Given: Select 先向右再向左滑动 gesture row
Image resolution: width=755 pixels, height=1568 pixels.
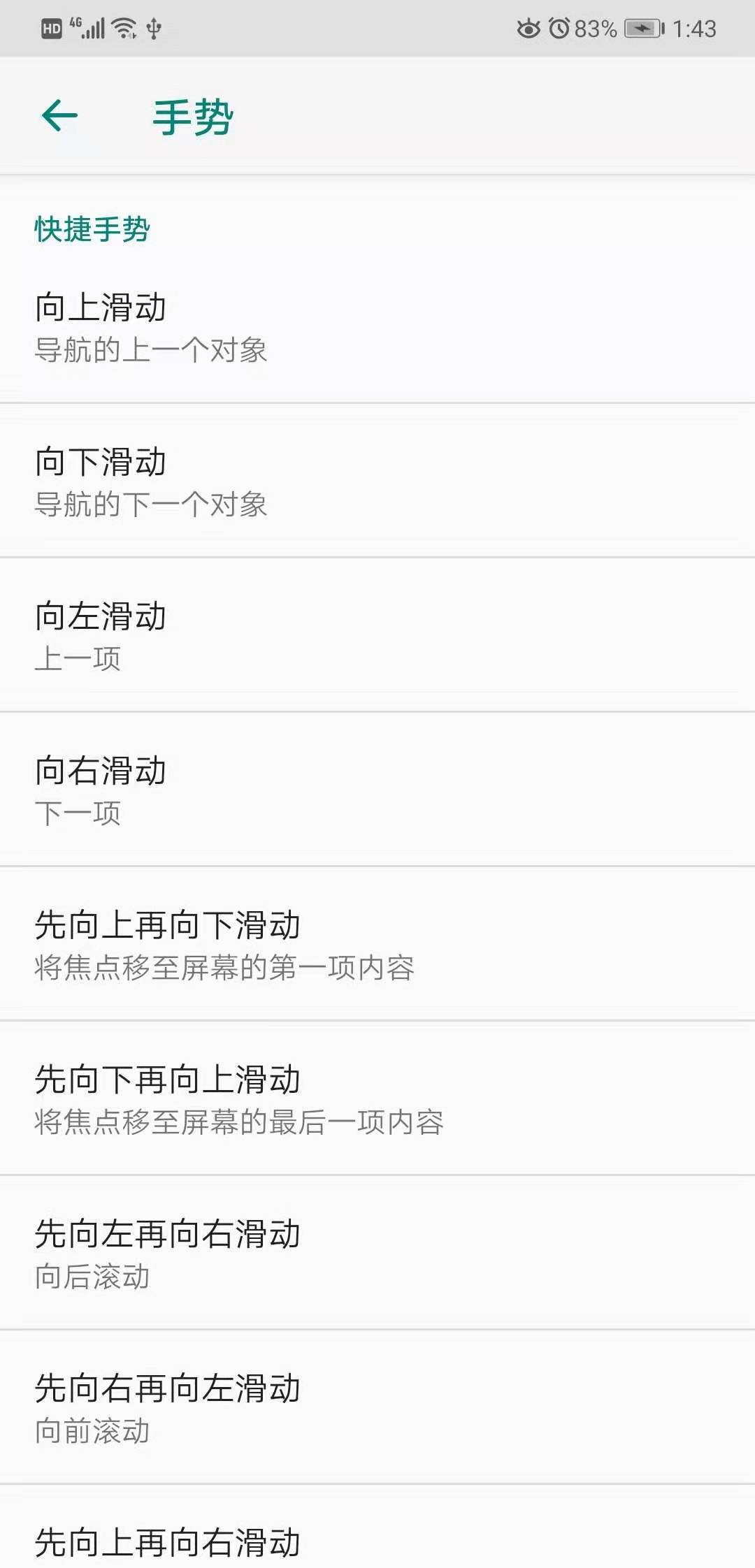Looking at the screenshot, I should (x=377, y=1408).
